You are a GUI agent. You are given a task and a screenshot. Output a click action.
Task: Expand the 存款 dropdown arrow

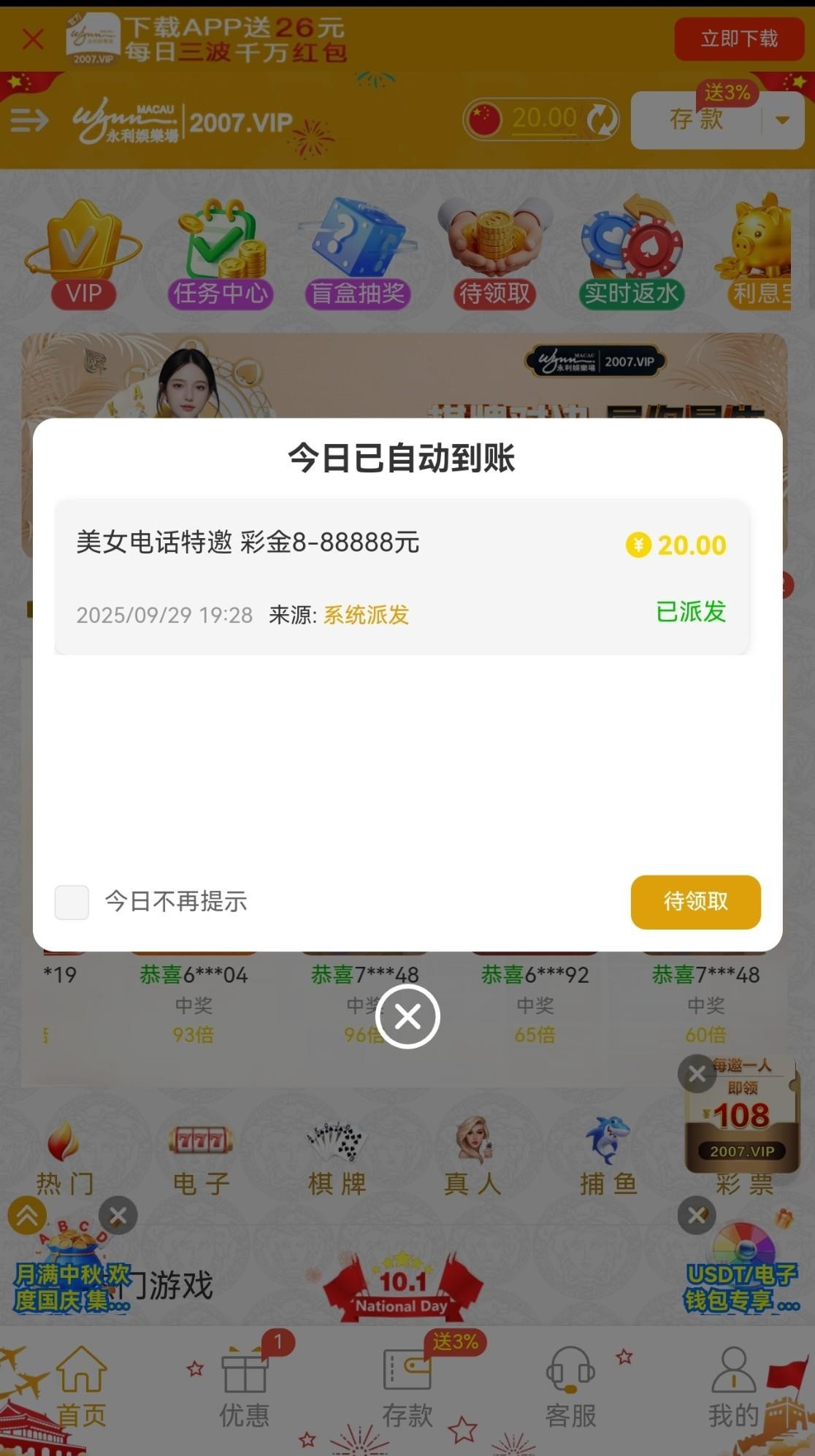tap(782, 120)
